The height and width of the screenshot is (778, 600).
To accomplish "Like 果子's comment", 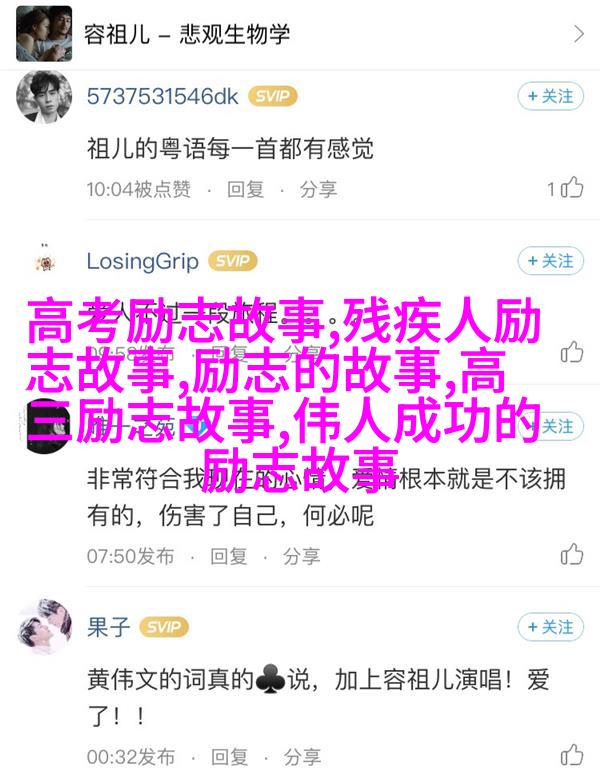I will click(x=571, y=754).
